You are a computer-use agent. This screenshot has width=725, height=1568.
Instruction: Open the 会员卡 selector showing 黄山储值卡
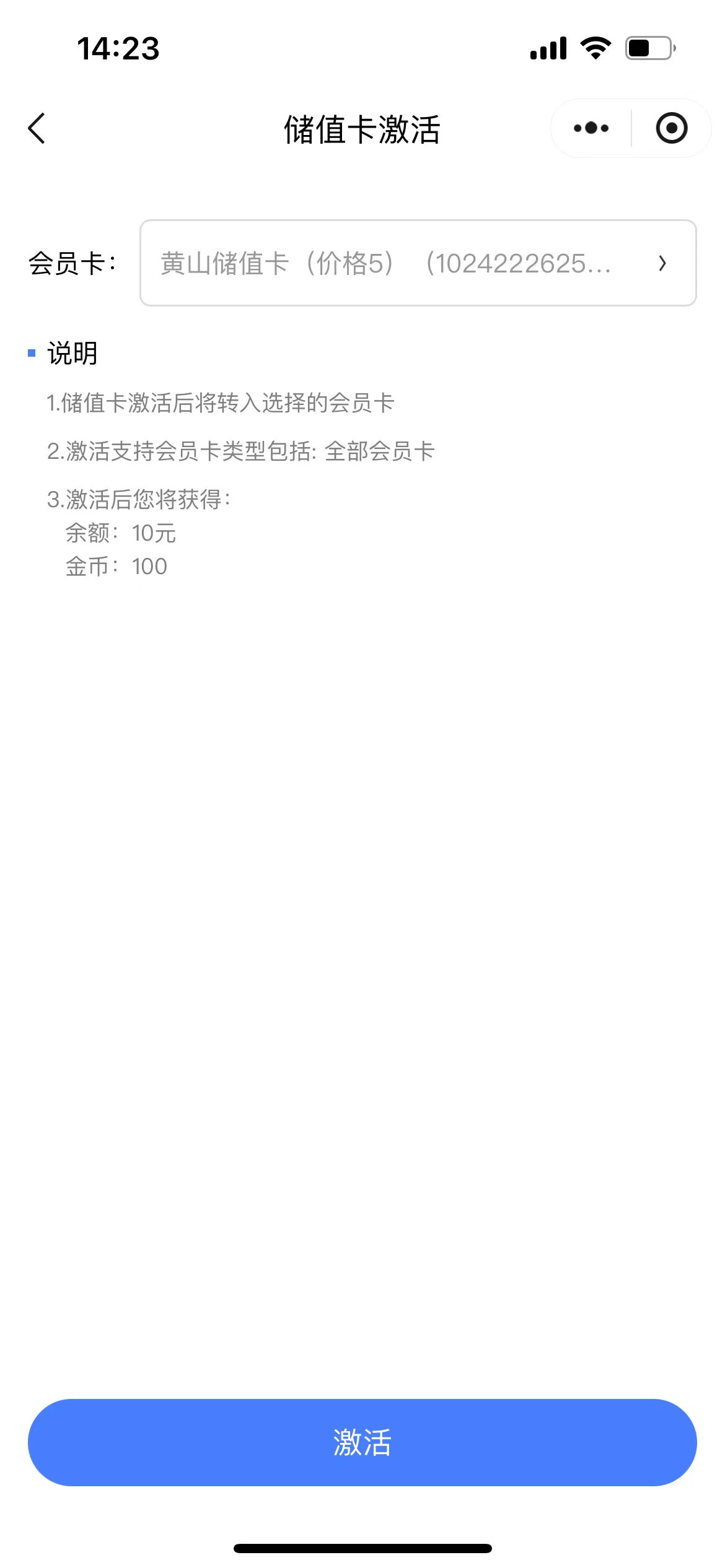tap(418, 263)
